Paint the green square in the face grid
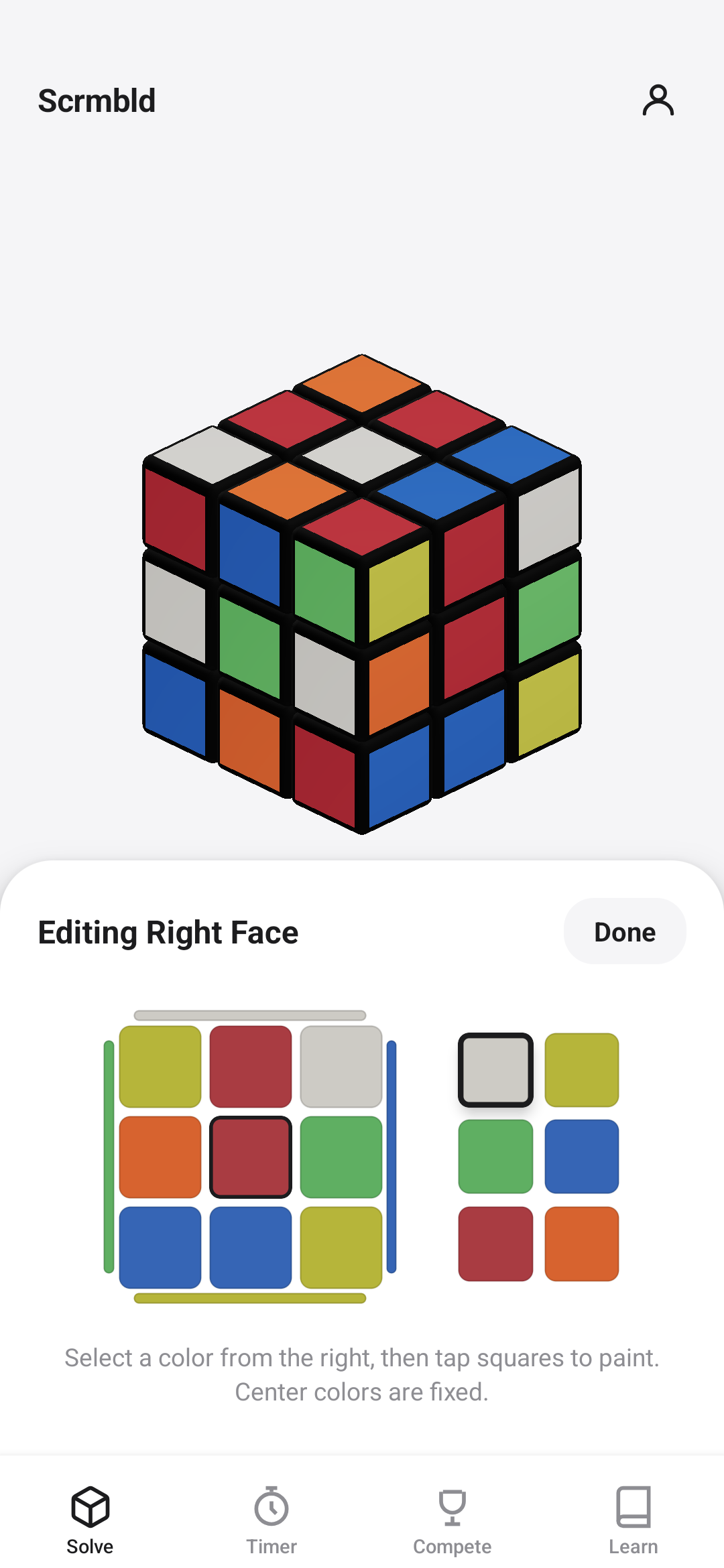The height and width of the screenshot is (1568, 724). 341,1157
